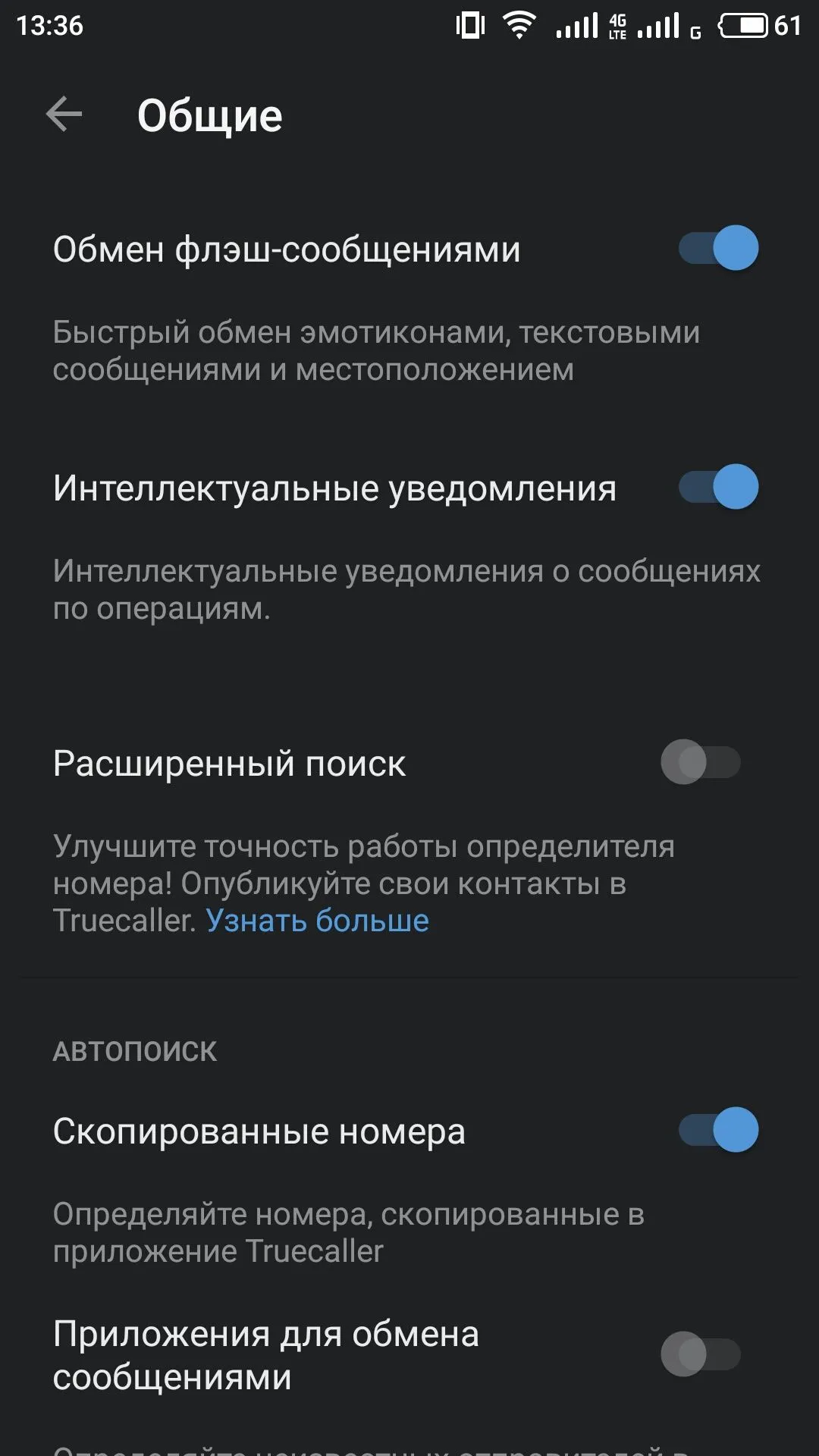Screen dimensions: 819x1456
Task: Enable Приложения для обмена сообщениями
Action: (x=701, y=1354)
